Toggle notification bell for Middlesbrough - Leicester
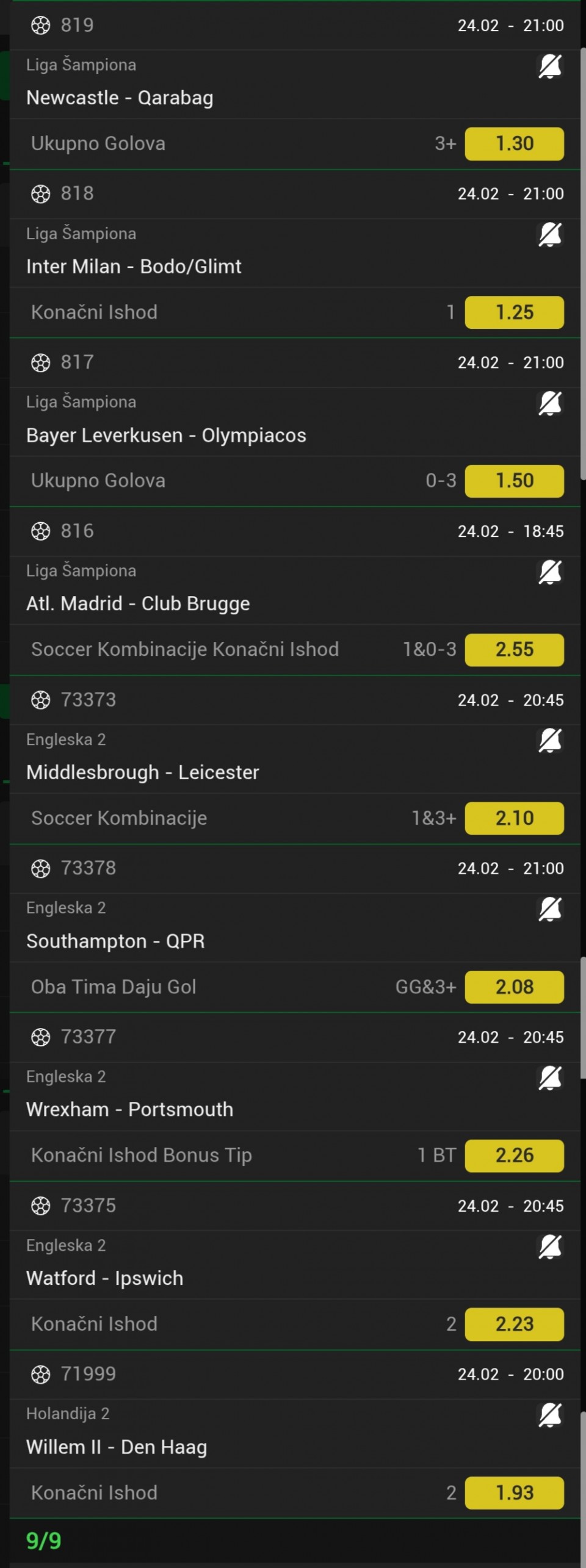 click(x=549, y=741)
